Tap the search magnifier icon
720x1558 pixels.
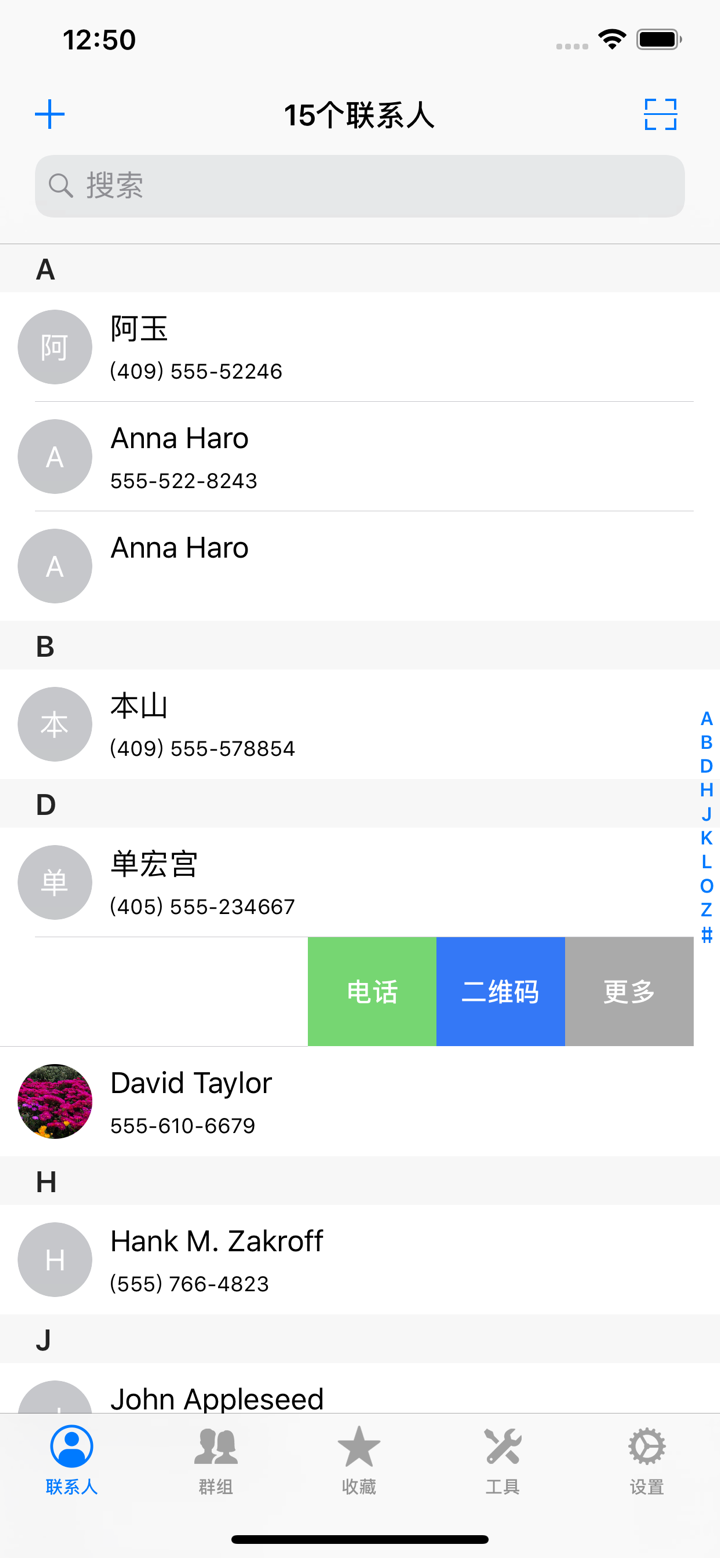tap(60, 186)
